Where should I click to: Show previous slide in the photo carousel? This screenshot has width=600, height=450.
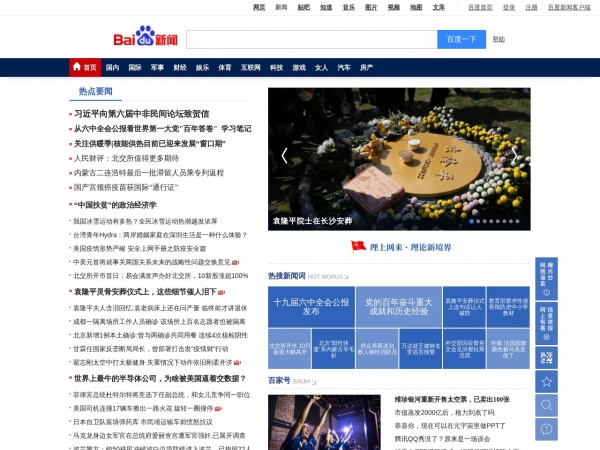284,155
